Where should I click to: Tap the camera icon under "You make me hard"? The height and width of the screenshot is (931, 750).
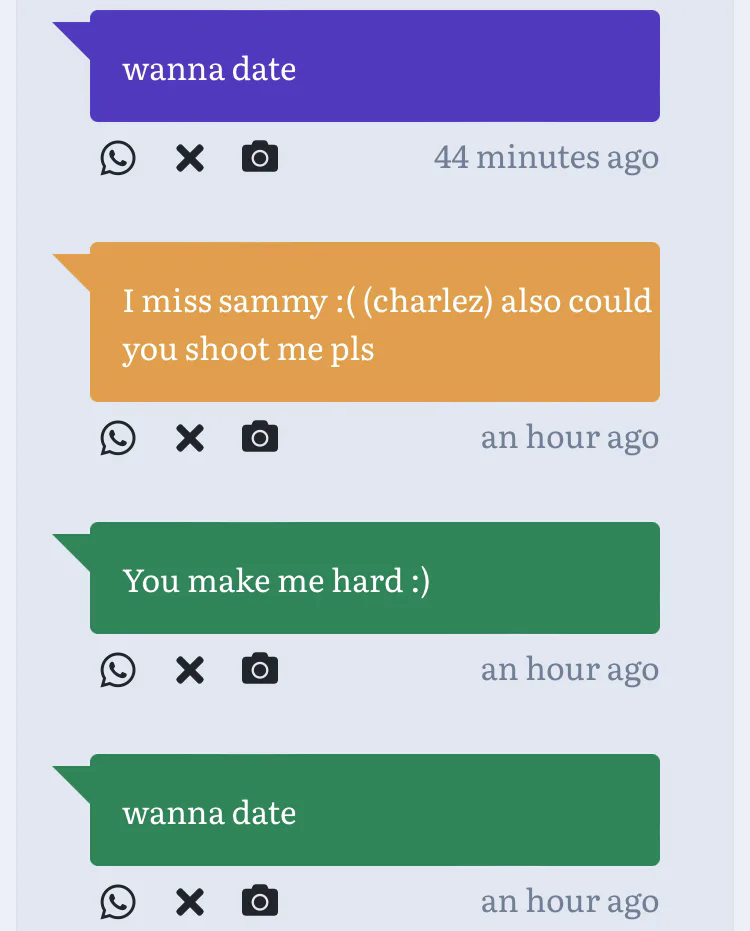260,669
